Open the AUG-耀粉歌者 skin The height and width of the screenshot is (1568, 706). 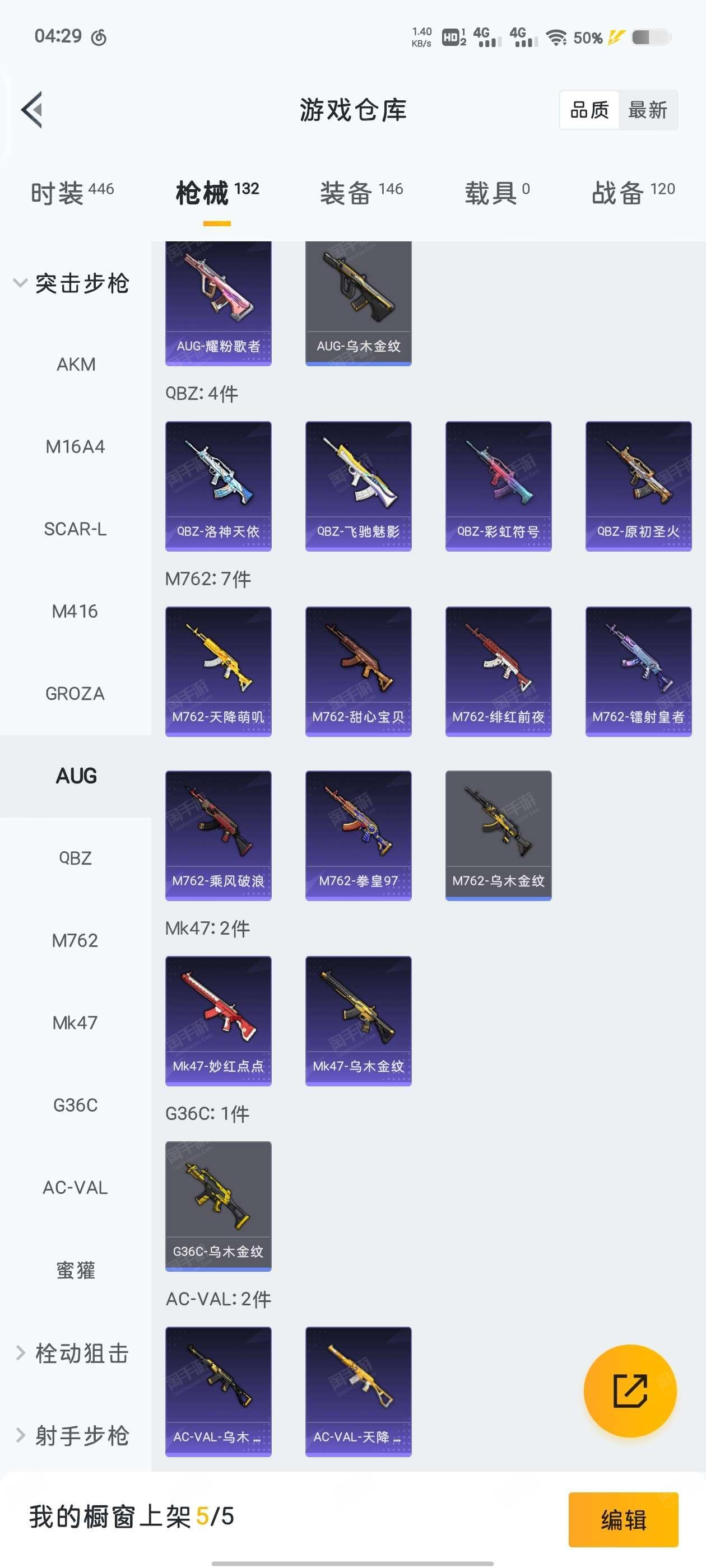coord(218,303)
